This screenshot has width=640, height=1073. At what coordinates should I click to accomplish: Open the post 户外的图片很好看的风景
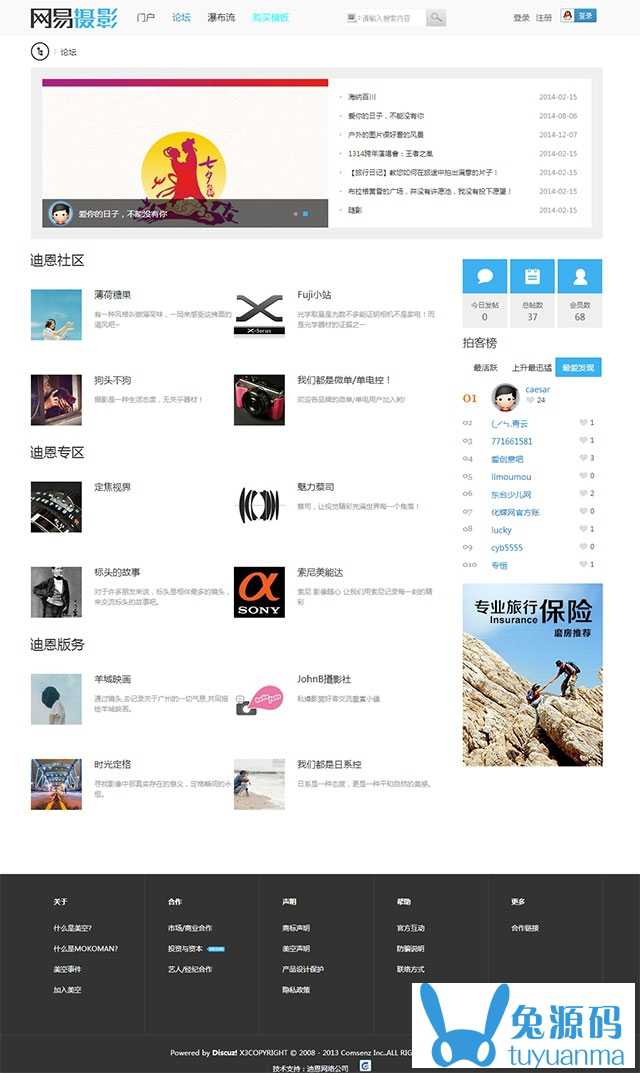pos(385,134)
